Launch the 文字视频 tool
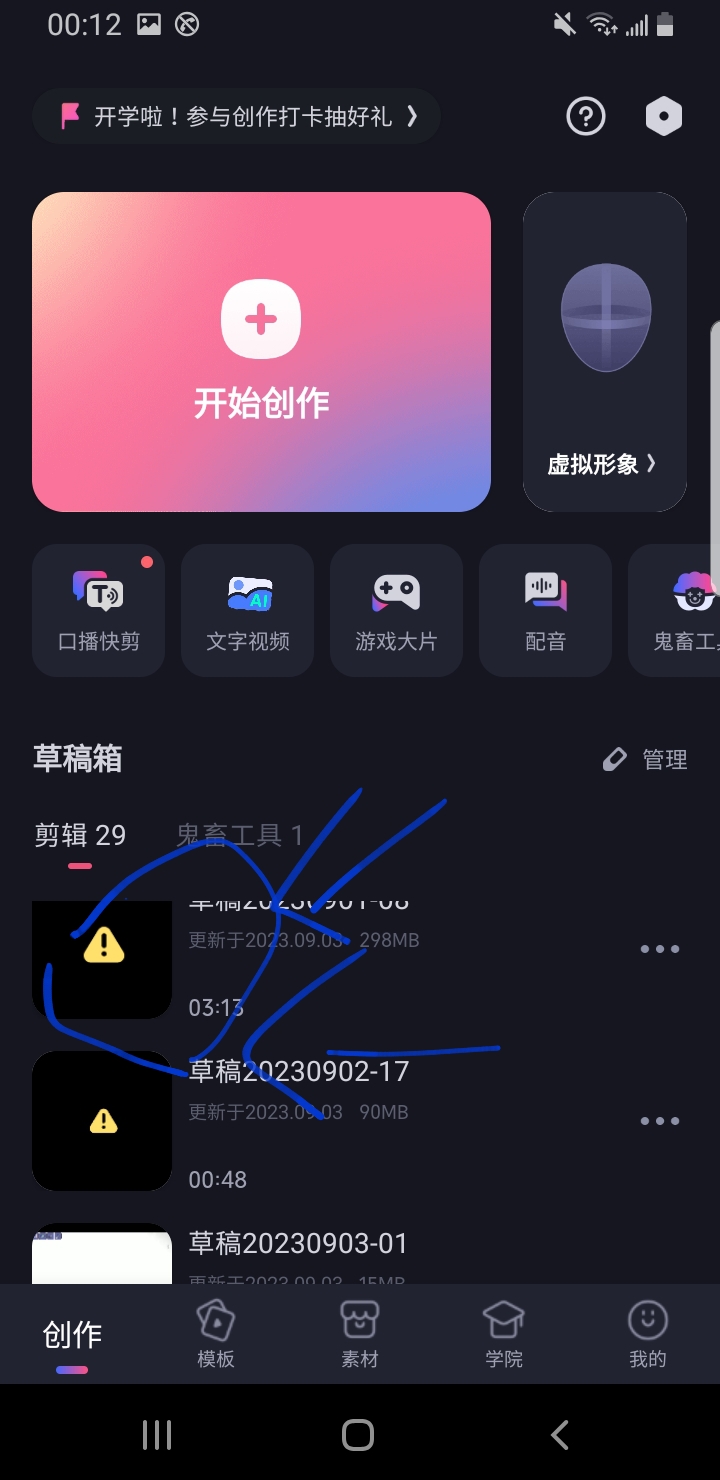The height and width of the screenshot is (1480, 720). tap(247, 610)
